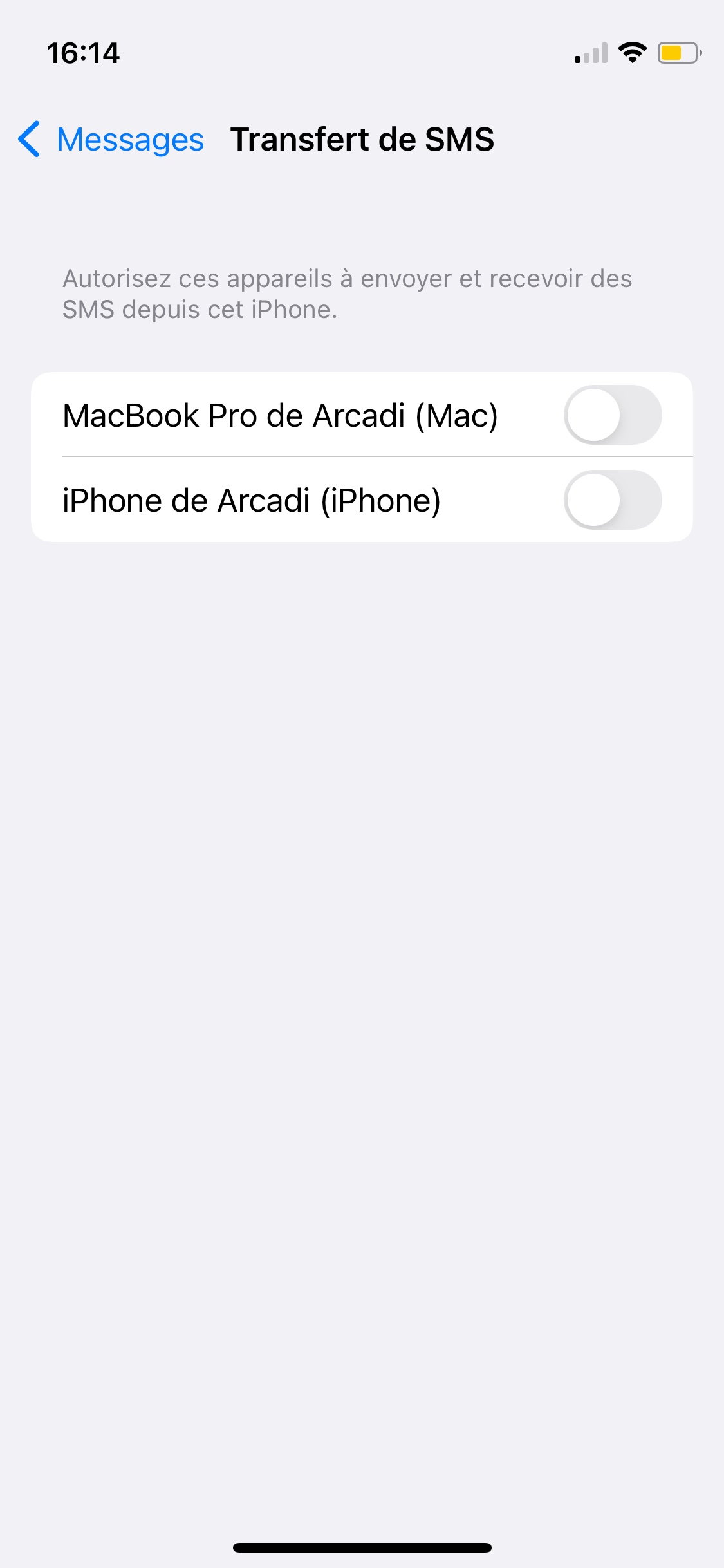Turn on forwarding for iPhone de Arcadi
Image resolution: width=724 pixels, height=1568 pixels.
612,500
